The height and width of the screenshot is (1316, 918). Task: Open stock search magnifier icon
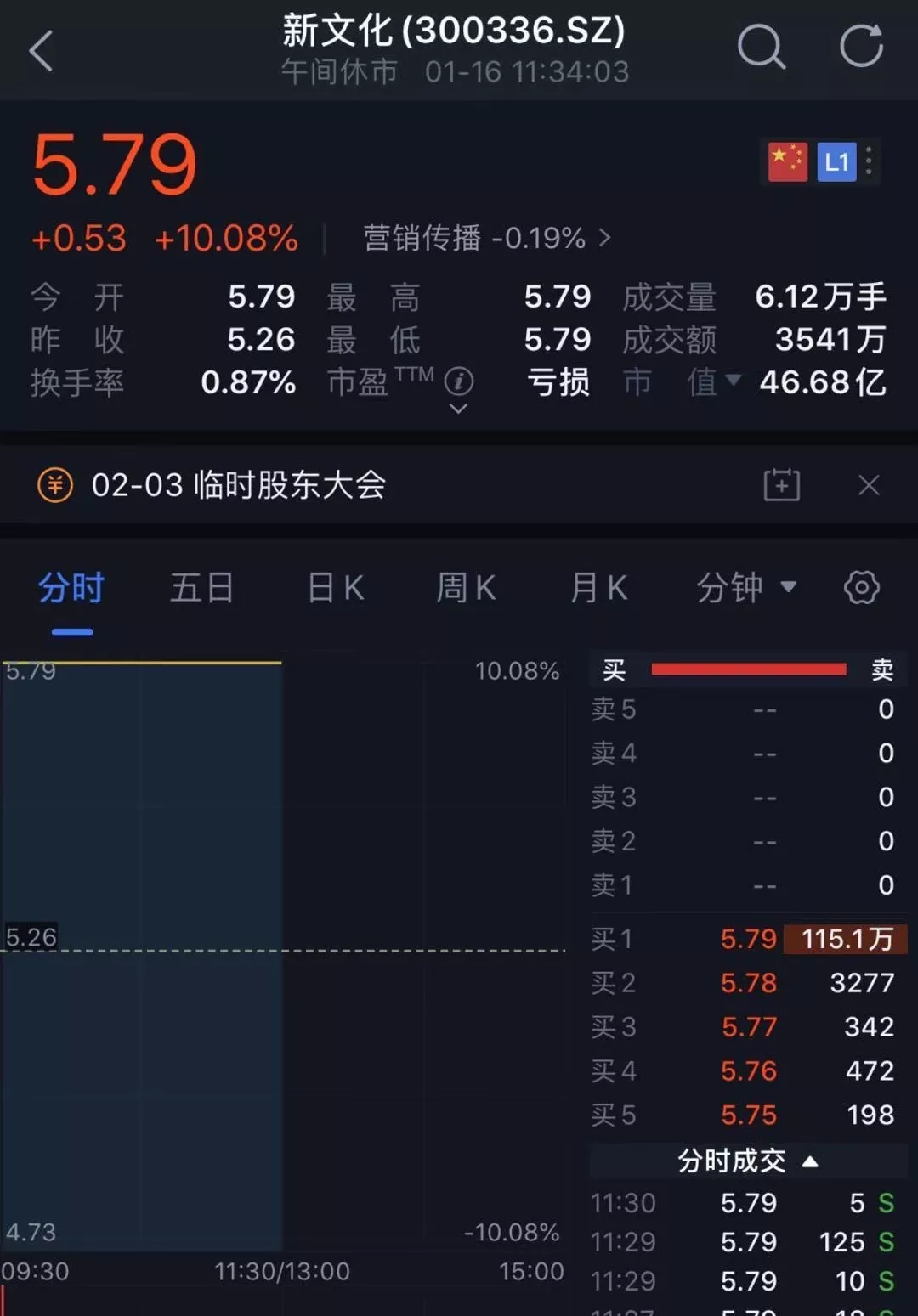pyautogui.click(x=761, y=47)
